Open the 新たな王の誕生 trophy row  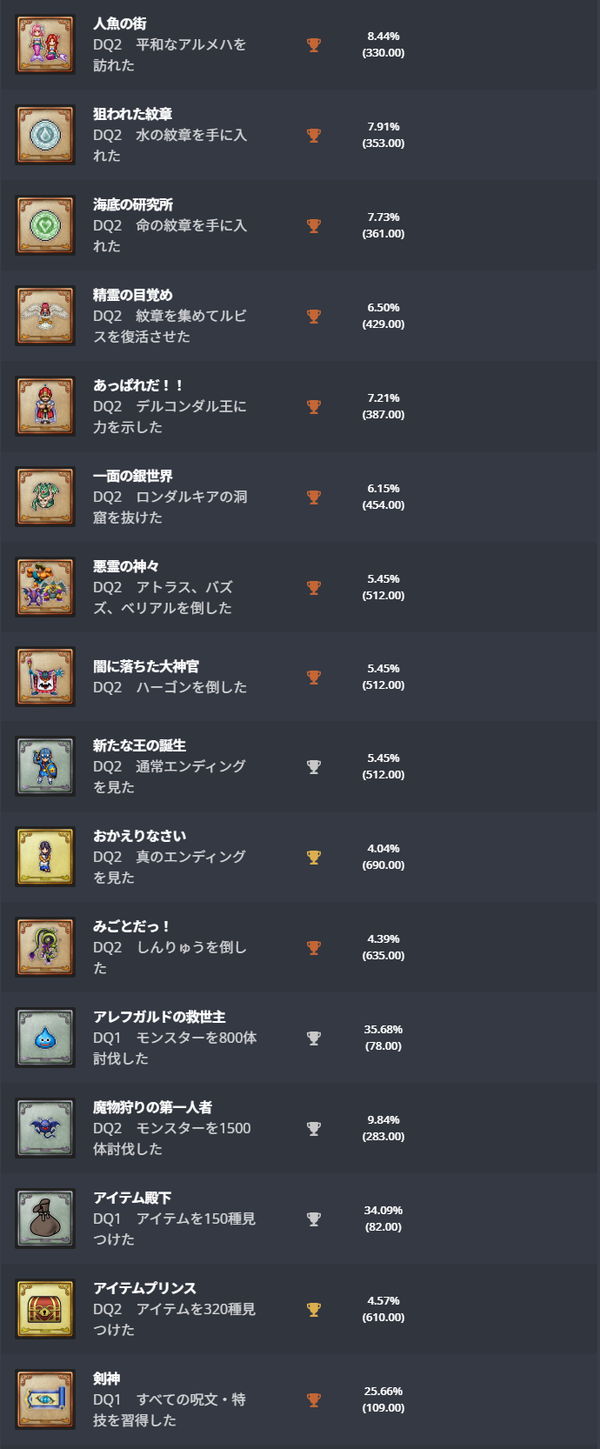coord(139,746)
